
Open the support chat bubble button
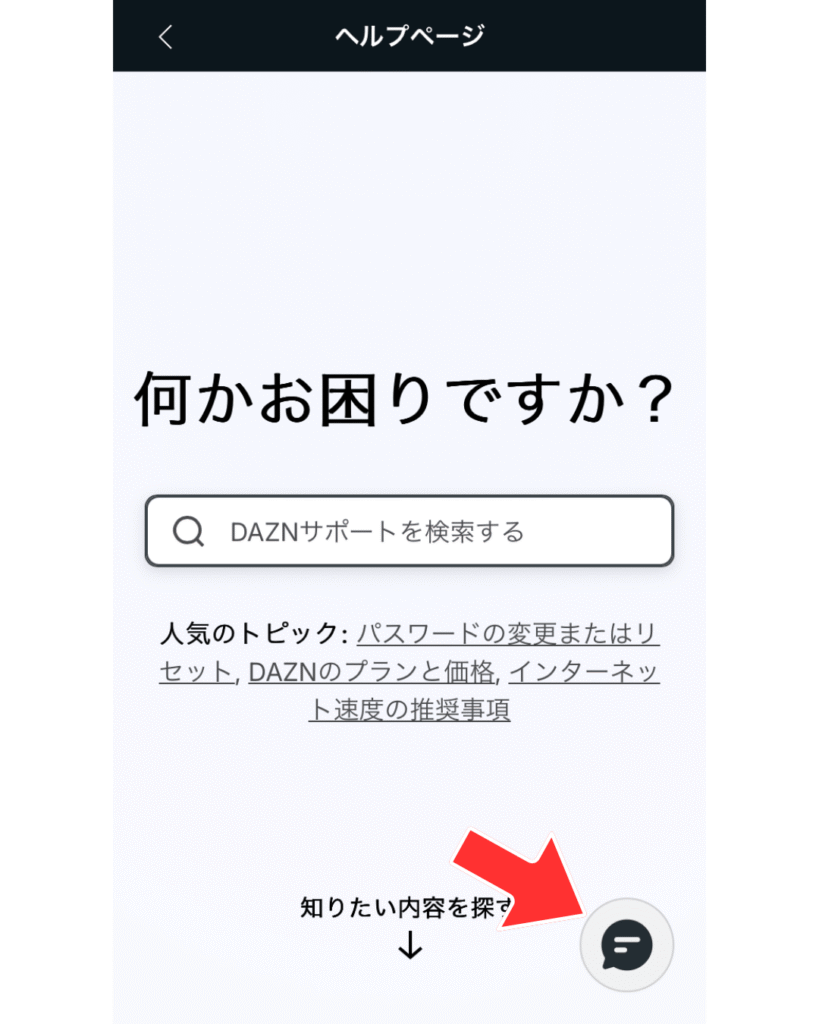point(627,944)
